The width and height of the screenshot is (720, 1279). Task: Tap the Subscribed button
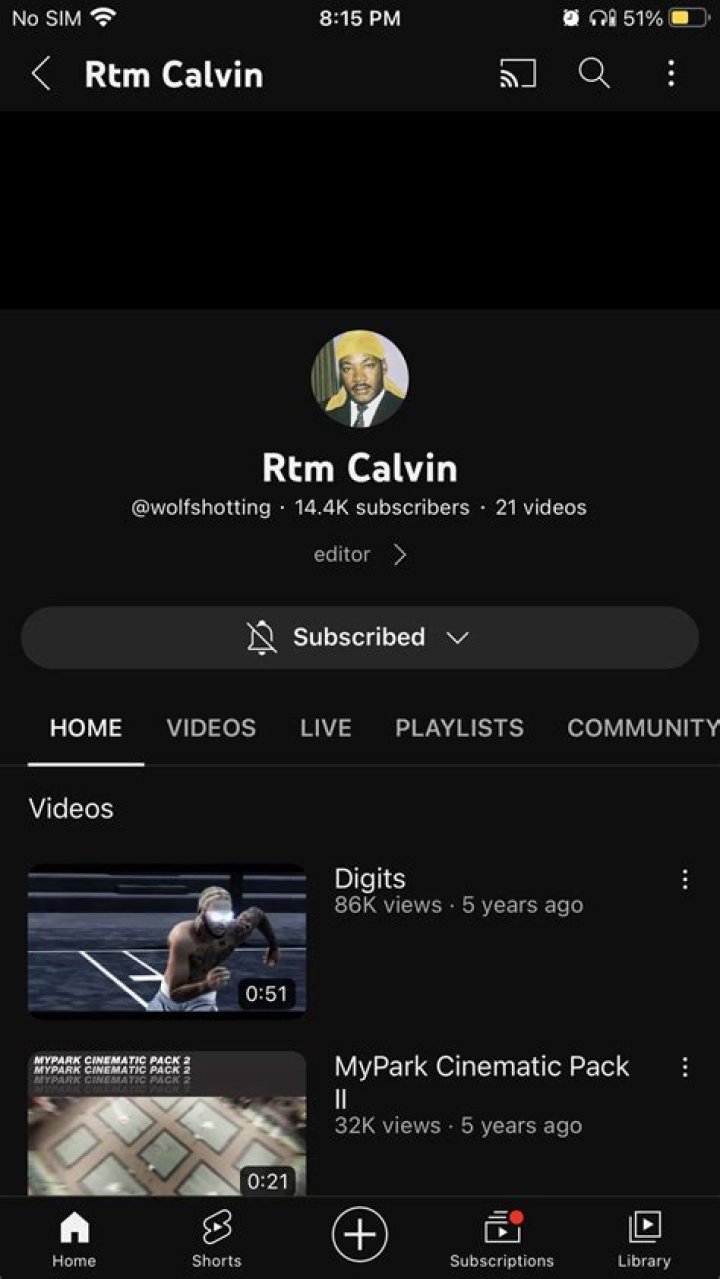pos(359,637)
